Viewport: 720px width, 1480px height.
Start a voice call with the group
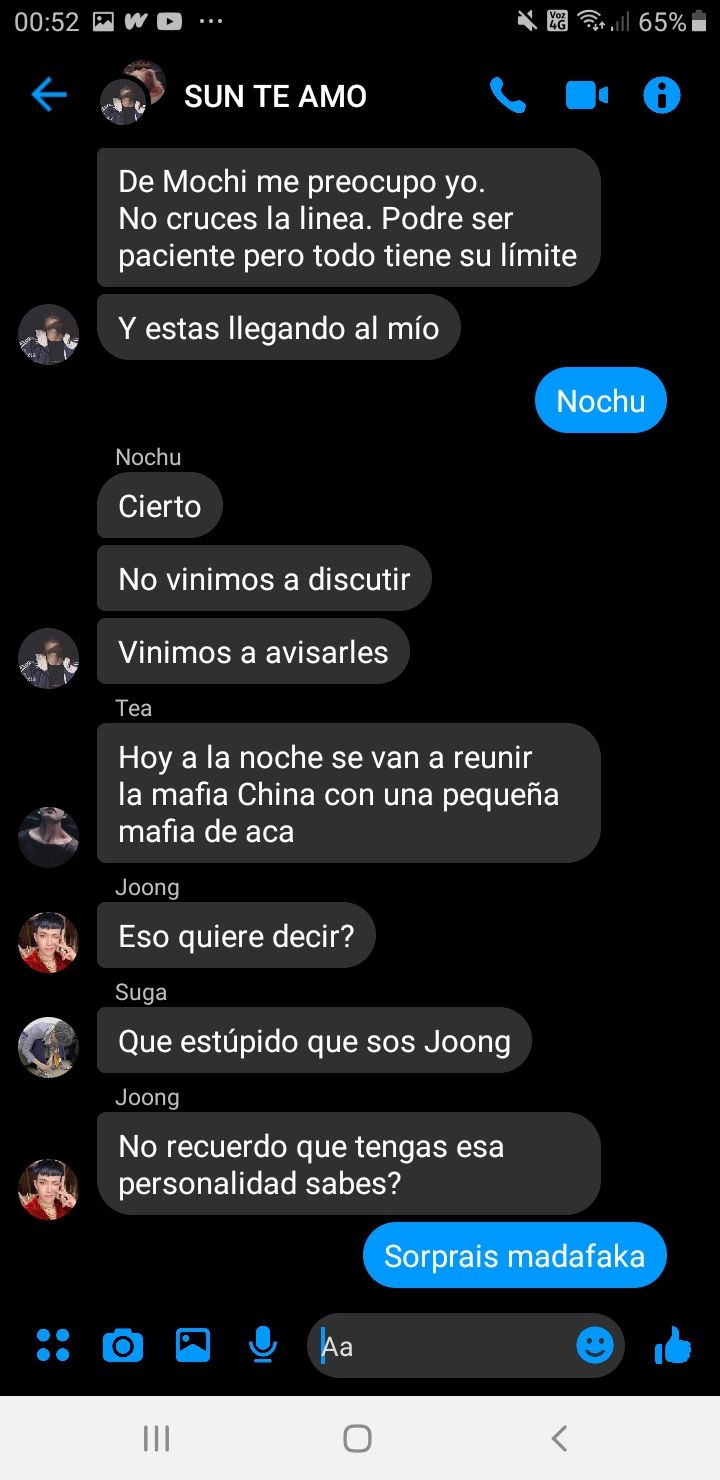(507, 96)
